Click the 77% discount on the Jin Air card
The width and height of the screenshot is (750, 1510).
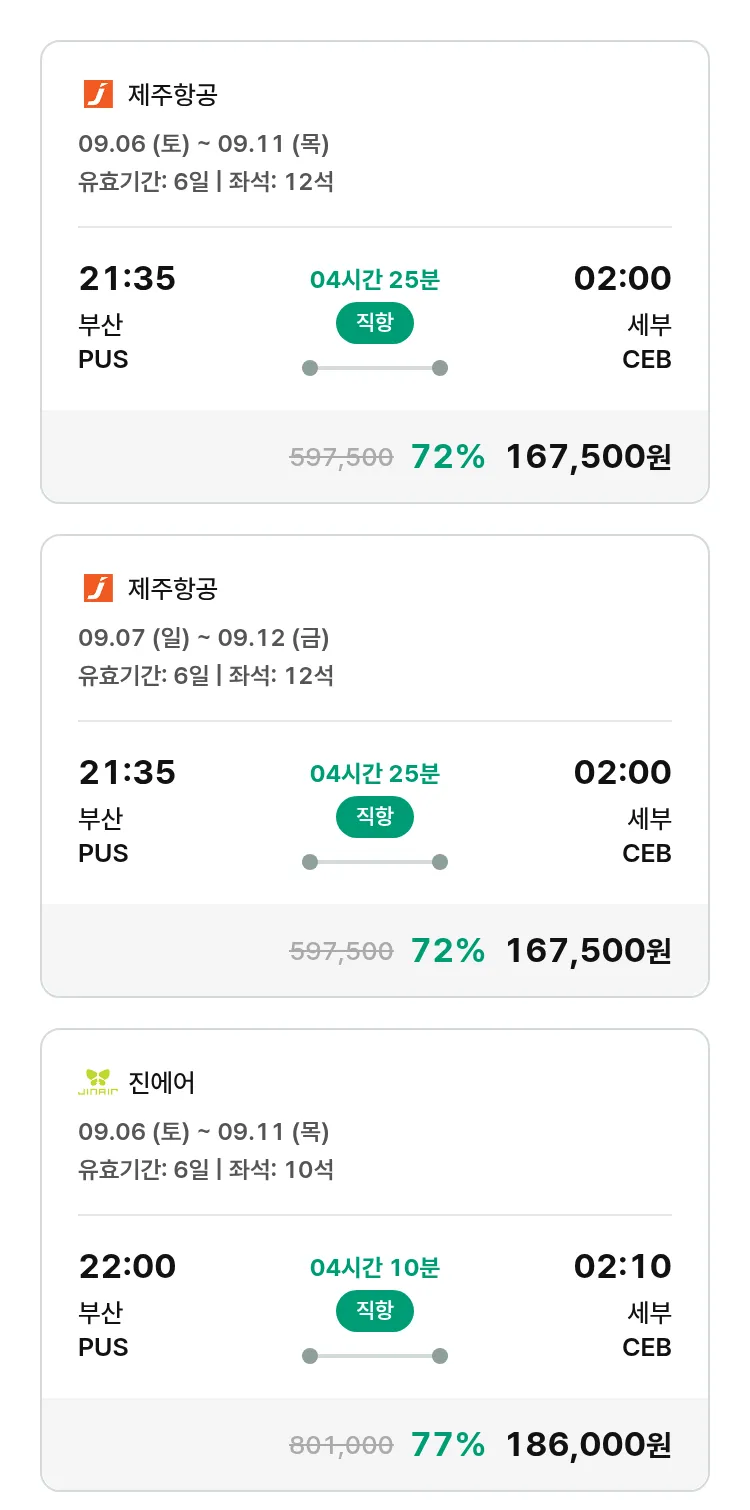tap(448, 1445)
